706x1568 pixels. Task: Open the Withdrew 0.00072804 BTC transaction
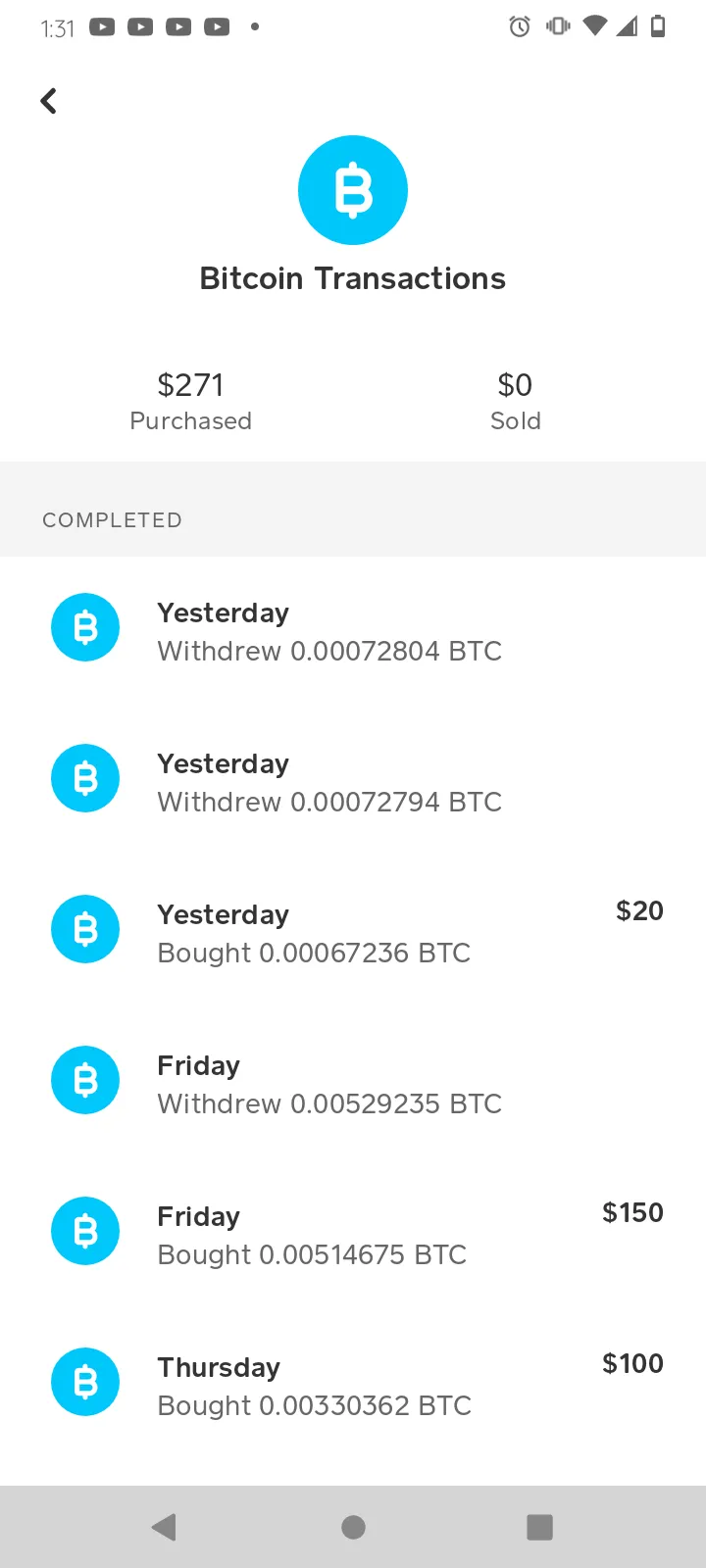[353, 631]
